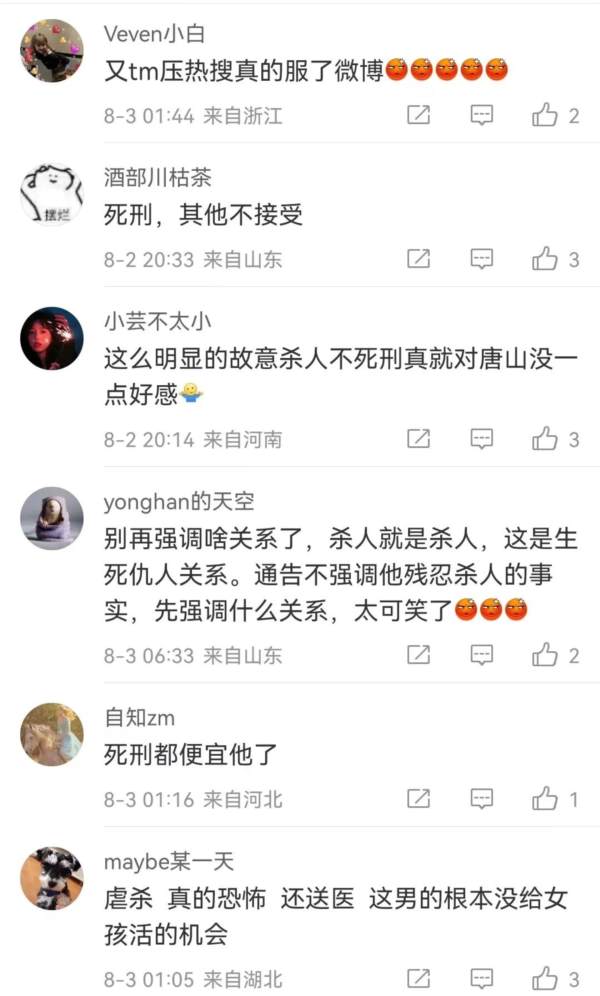Open replies on 酒部川枯茶's comment

coord(482,260)
